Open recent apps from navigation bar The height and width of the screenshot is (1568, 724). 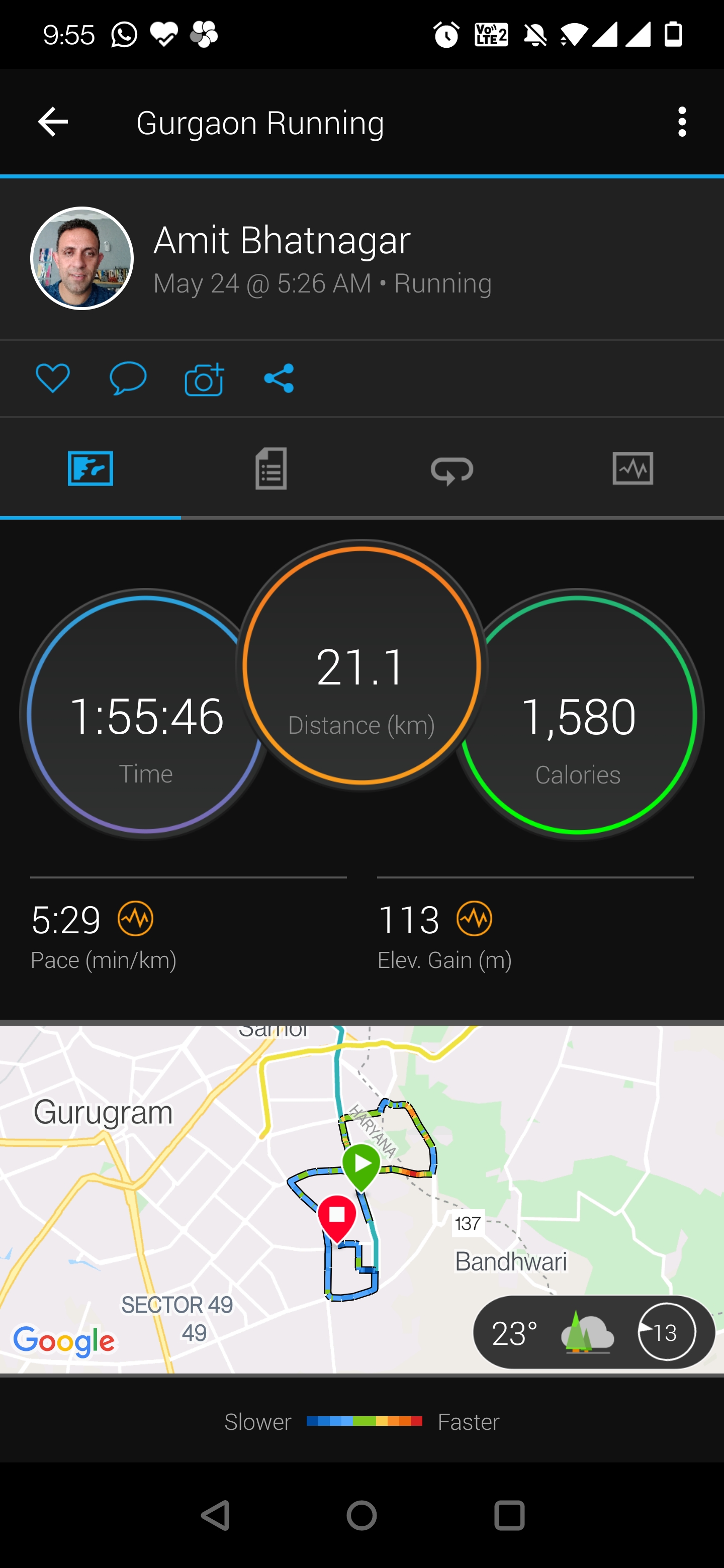(x=509, y=1515)
